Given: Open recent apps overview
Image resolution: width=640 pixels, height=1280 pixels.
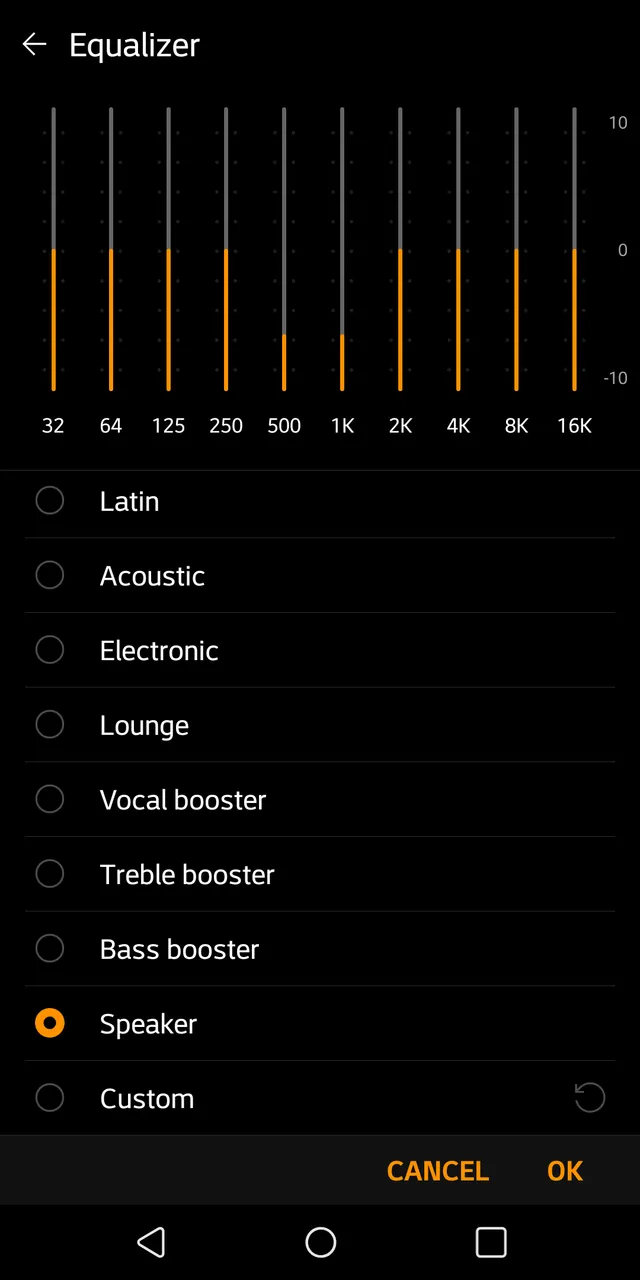Looking at the screenshot, I should pos(491,1242).
